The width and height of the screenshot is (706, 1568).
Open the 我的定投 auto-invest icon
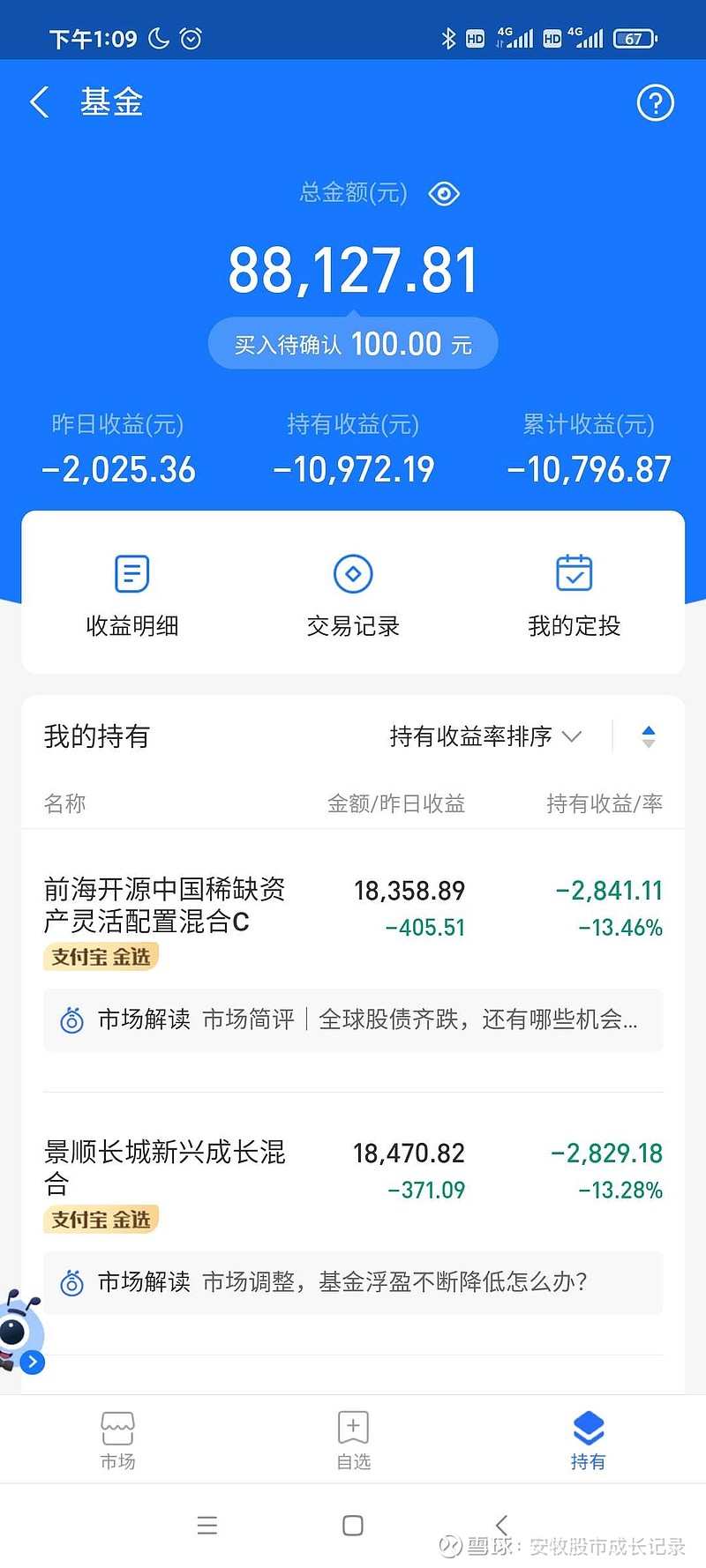574,591
